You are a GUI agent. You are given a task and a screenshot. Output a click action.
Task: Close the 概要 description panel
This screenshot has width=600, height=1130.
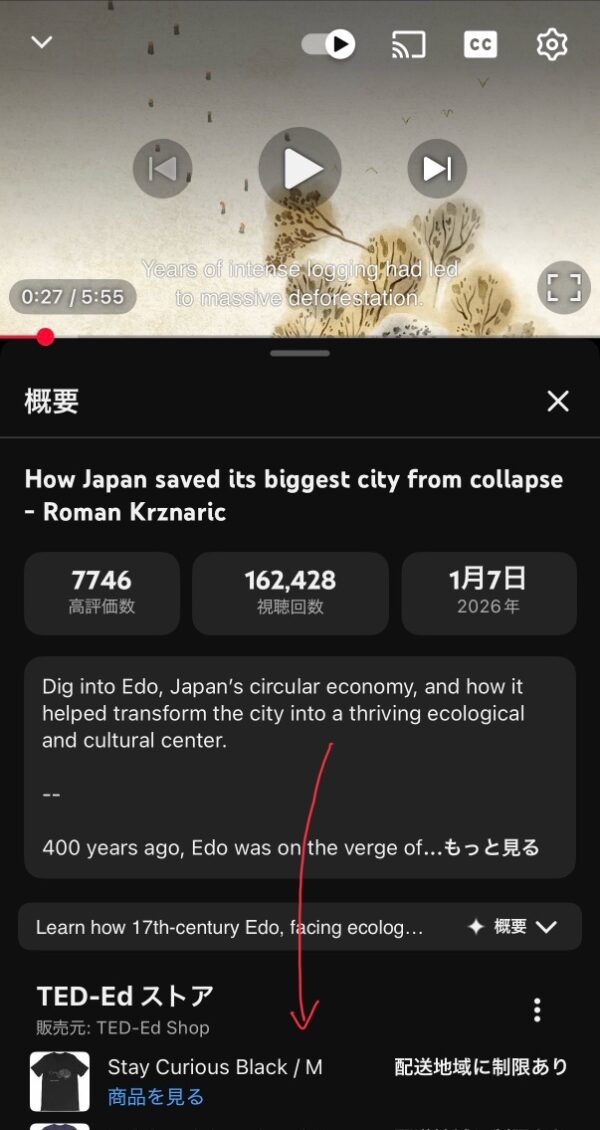tap(558, 401)
